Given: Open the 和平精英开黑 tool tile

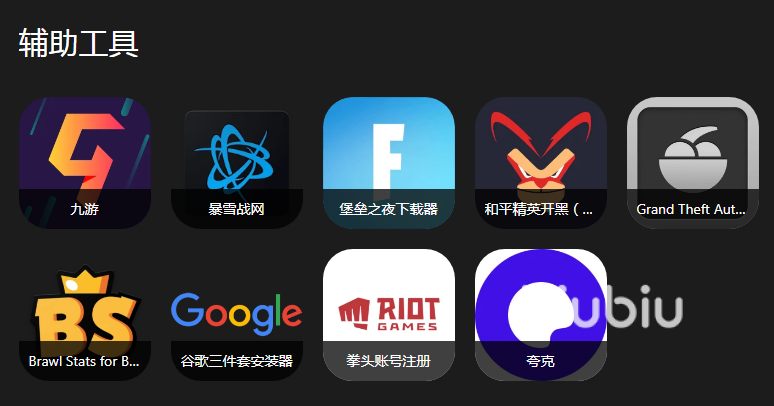Looking at the screenshot, I should [541, 162].
